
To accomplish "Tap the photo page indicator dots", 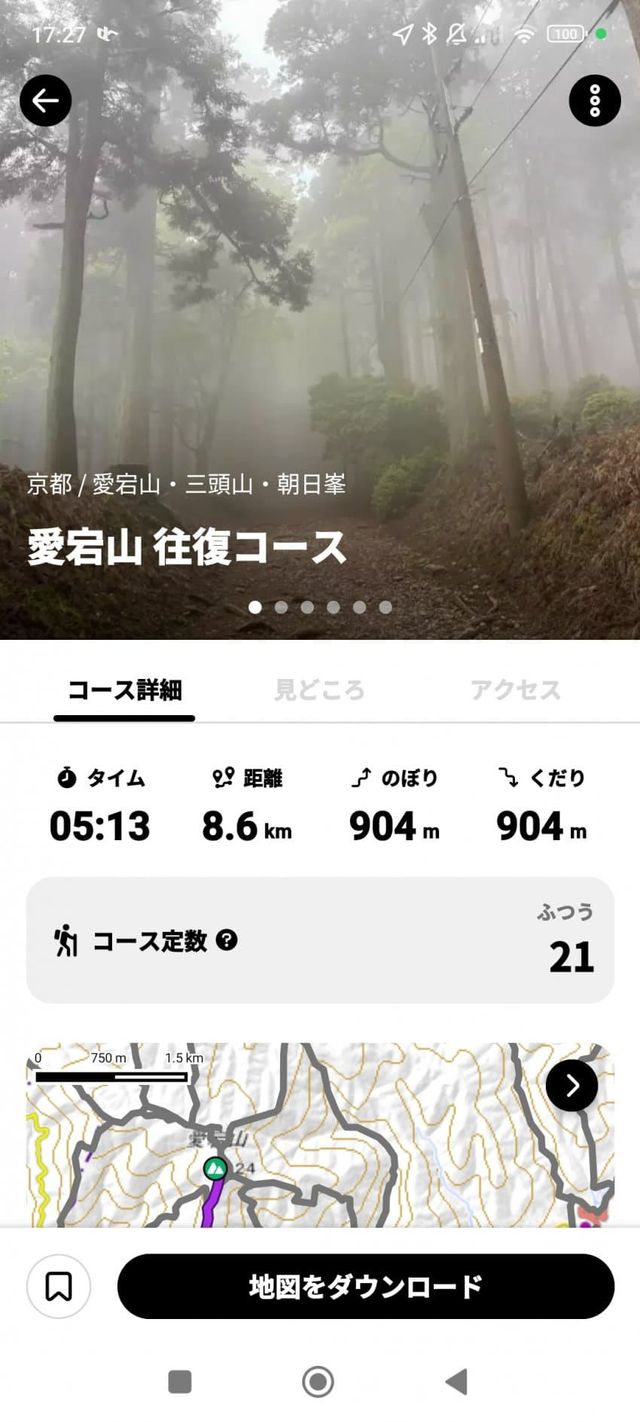I will 320,607.
